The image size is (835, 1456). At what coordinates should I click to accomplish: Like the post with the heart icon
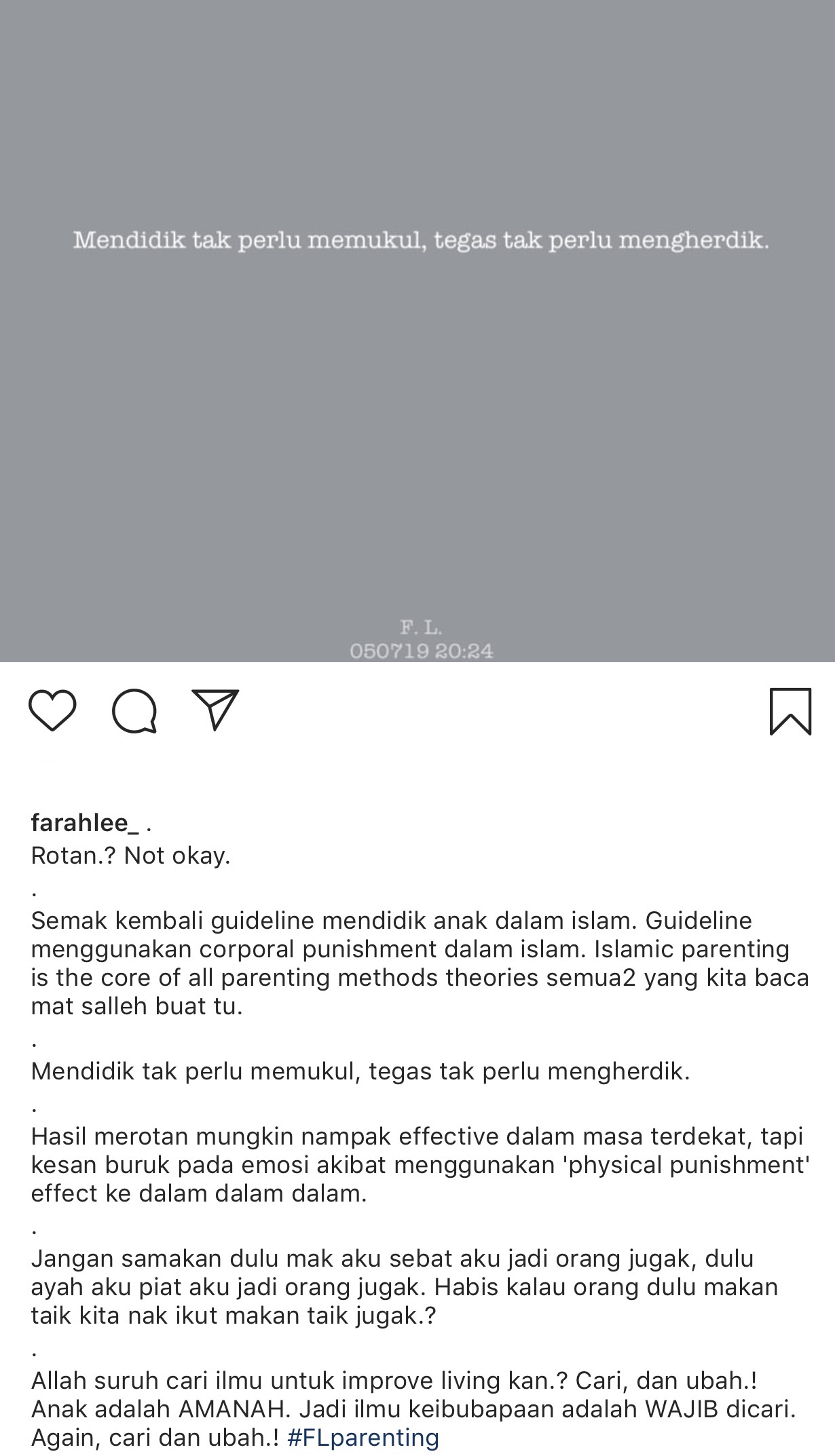(52, 710)
